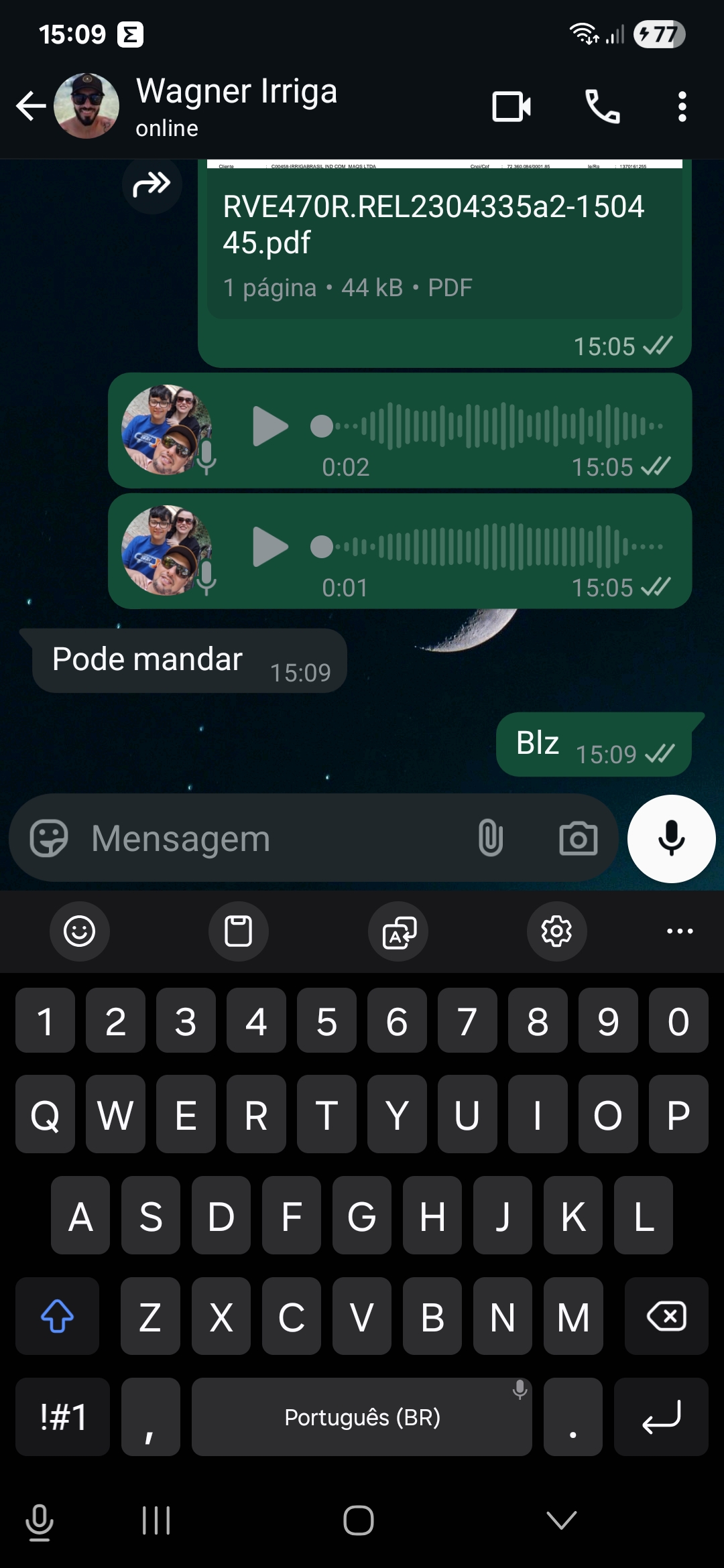Open the keyboard clipboard
This screenshot has height=1568, width=724.
click(238, 931)
